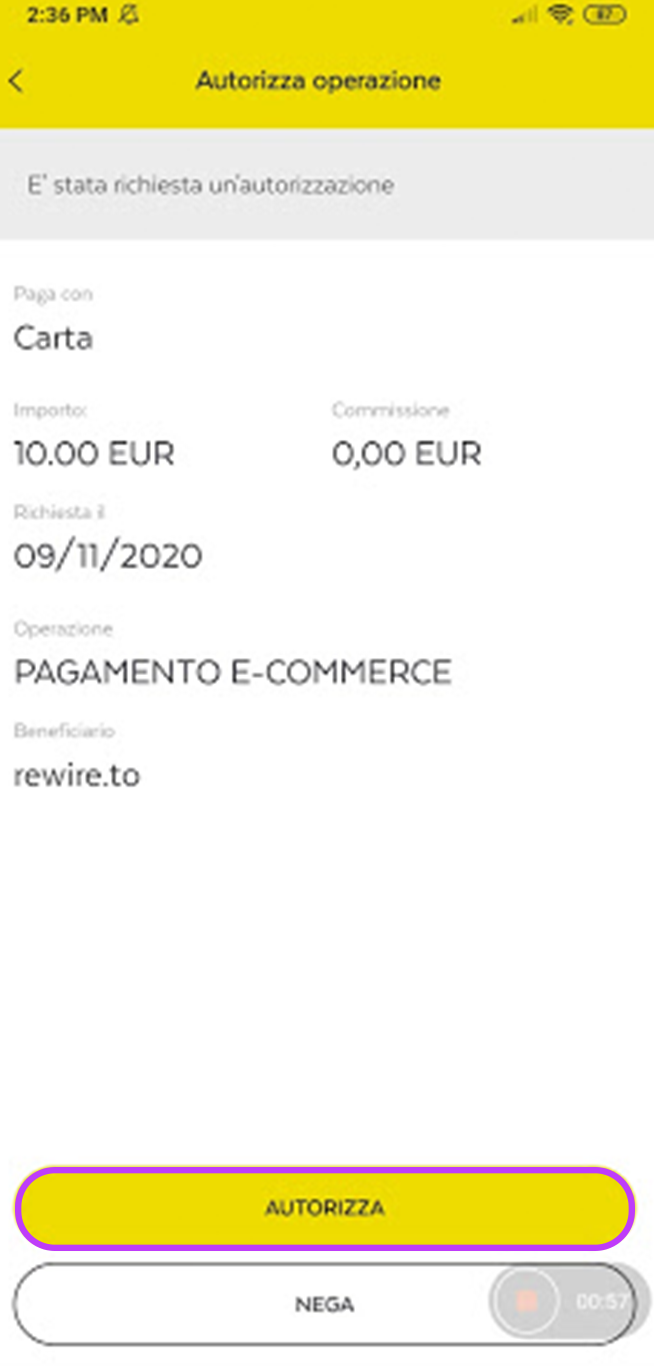The height and width of the screenshot is (1366, 654).
Task: Go back using the header arrow
Action: tap(16, 81)
